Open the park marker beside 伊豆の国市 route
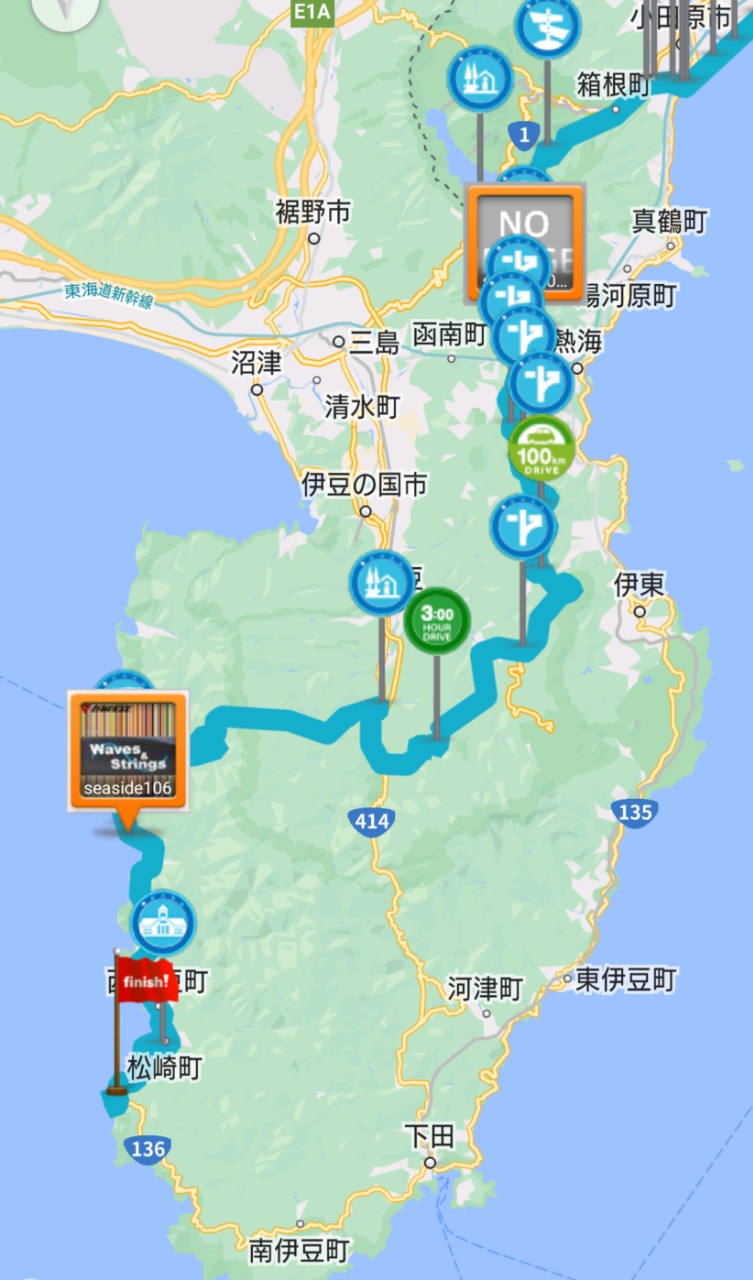 (381, 584)
